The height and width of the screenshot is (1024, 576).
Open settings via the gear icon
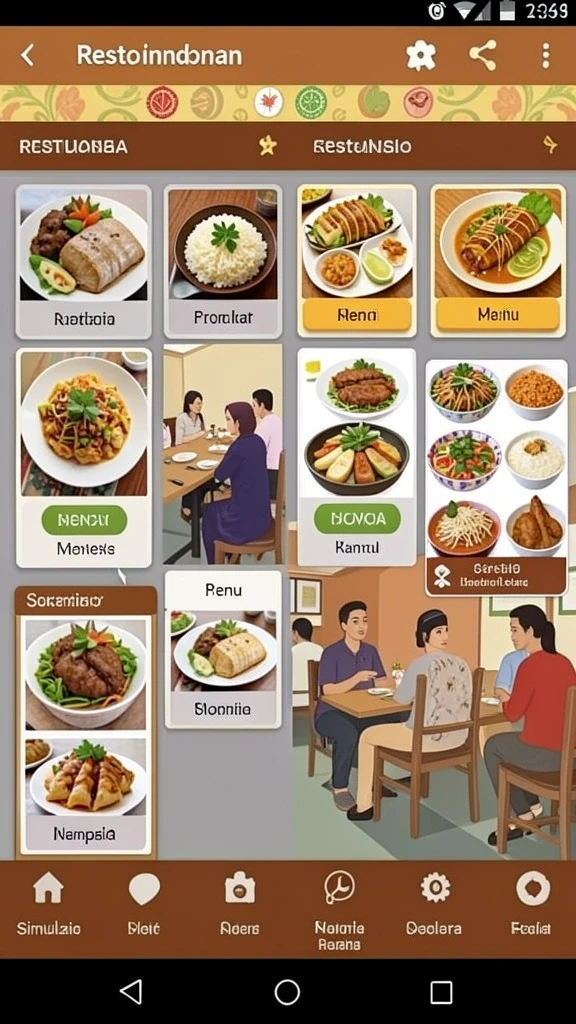click(421, 56)
